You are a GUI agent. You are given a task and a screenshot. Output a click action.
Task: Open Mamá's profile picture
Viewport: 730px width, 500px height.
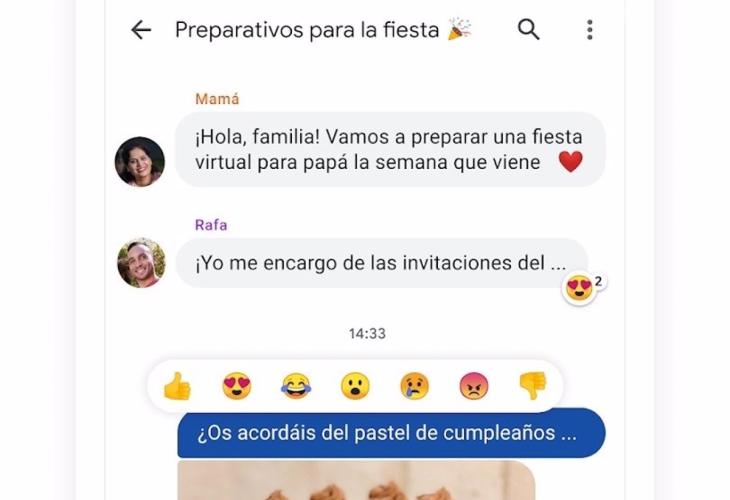[x=140, y=161]
